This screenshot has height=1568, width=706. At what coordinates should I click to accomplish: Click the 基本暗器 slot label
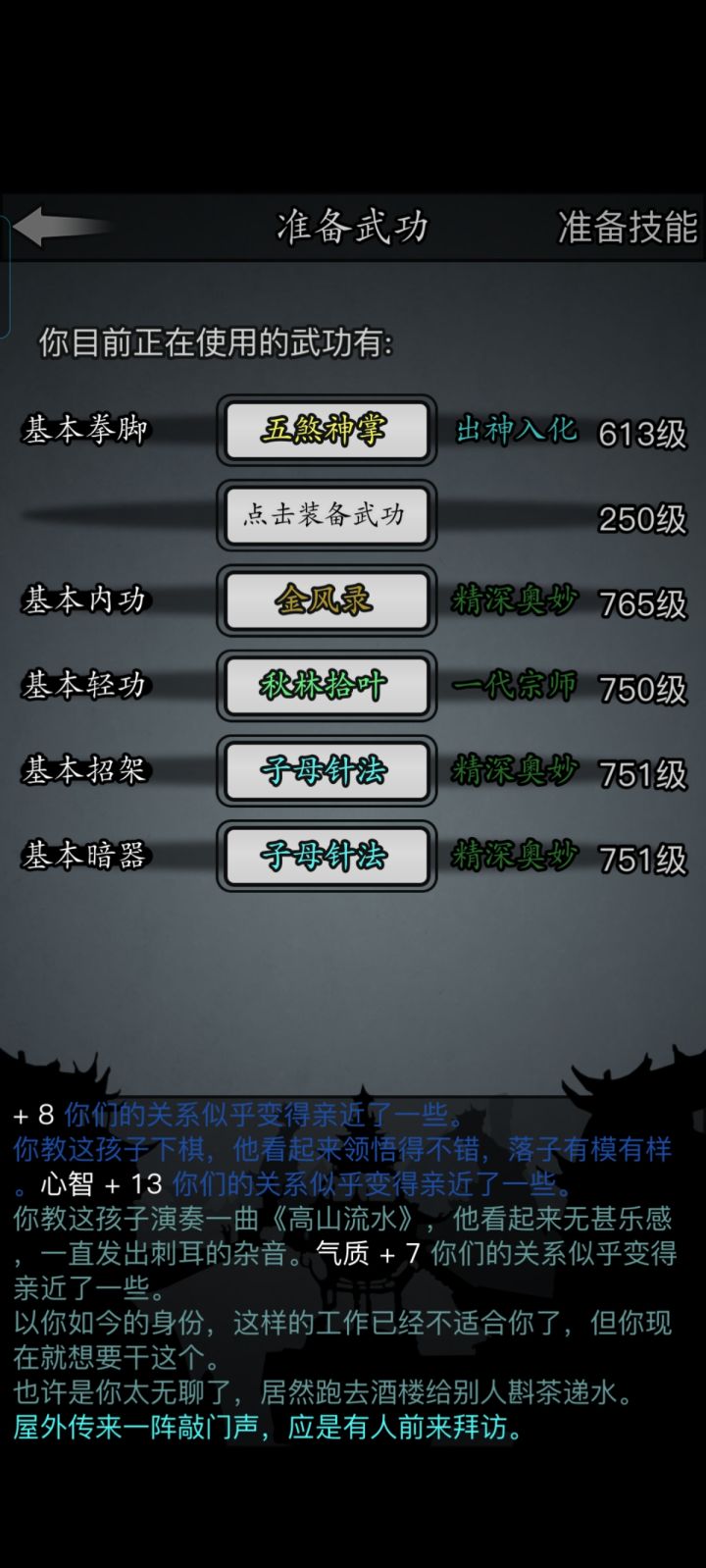click(83, 855)
